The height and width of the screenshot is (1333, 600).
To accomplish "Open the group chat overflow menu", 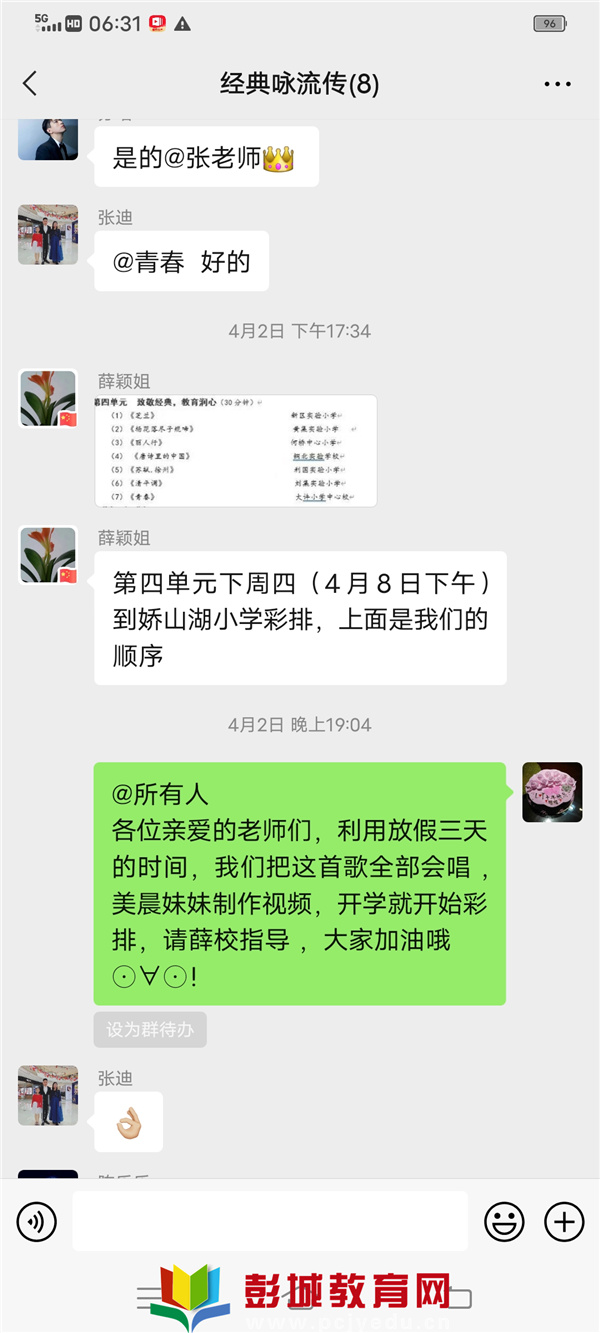I will pyautogui.click(x=557, y=84).
